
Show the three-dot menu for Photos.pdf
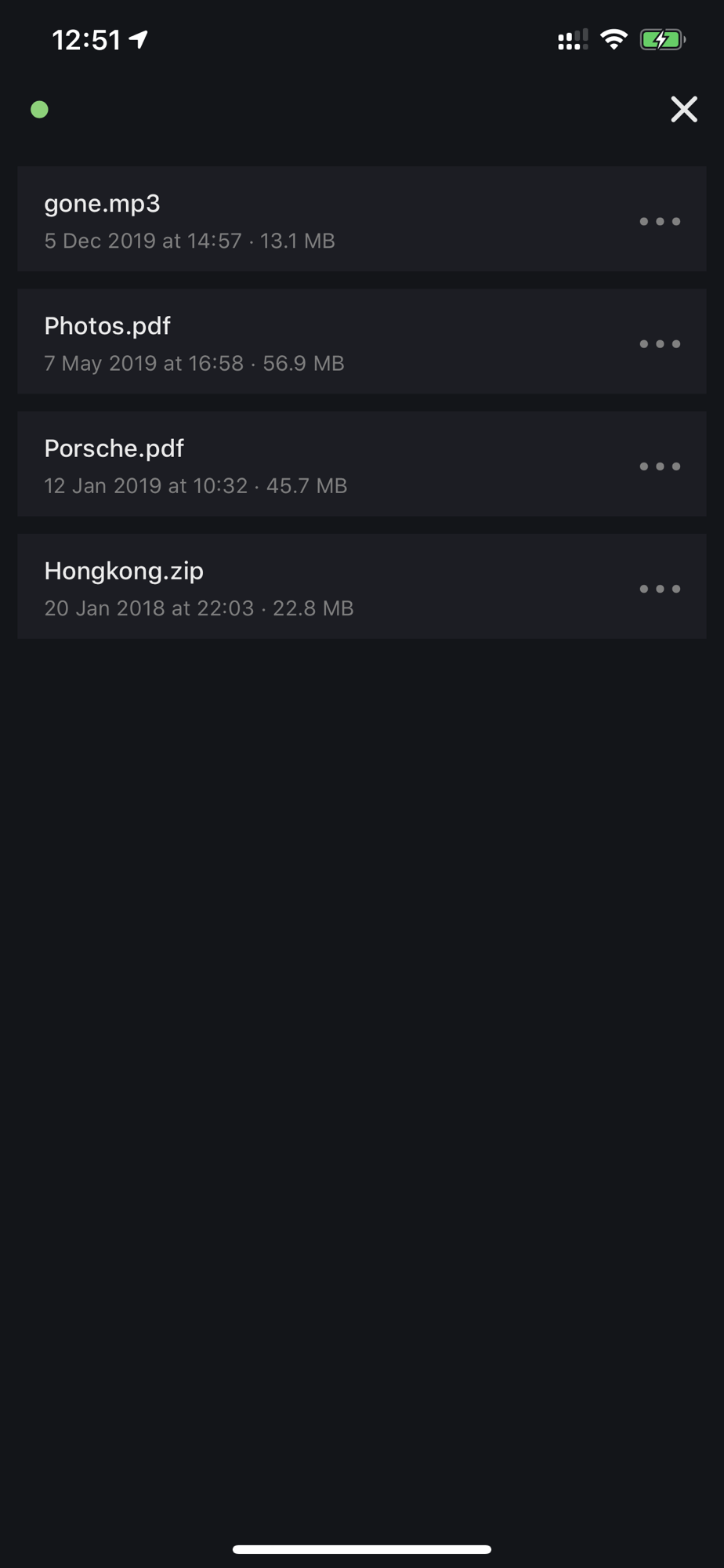click(660, 343)
